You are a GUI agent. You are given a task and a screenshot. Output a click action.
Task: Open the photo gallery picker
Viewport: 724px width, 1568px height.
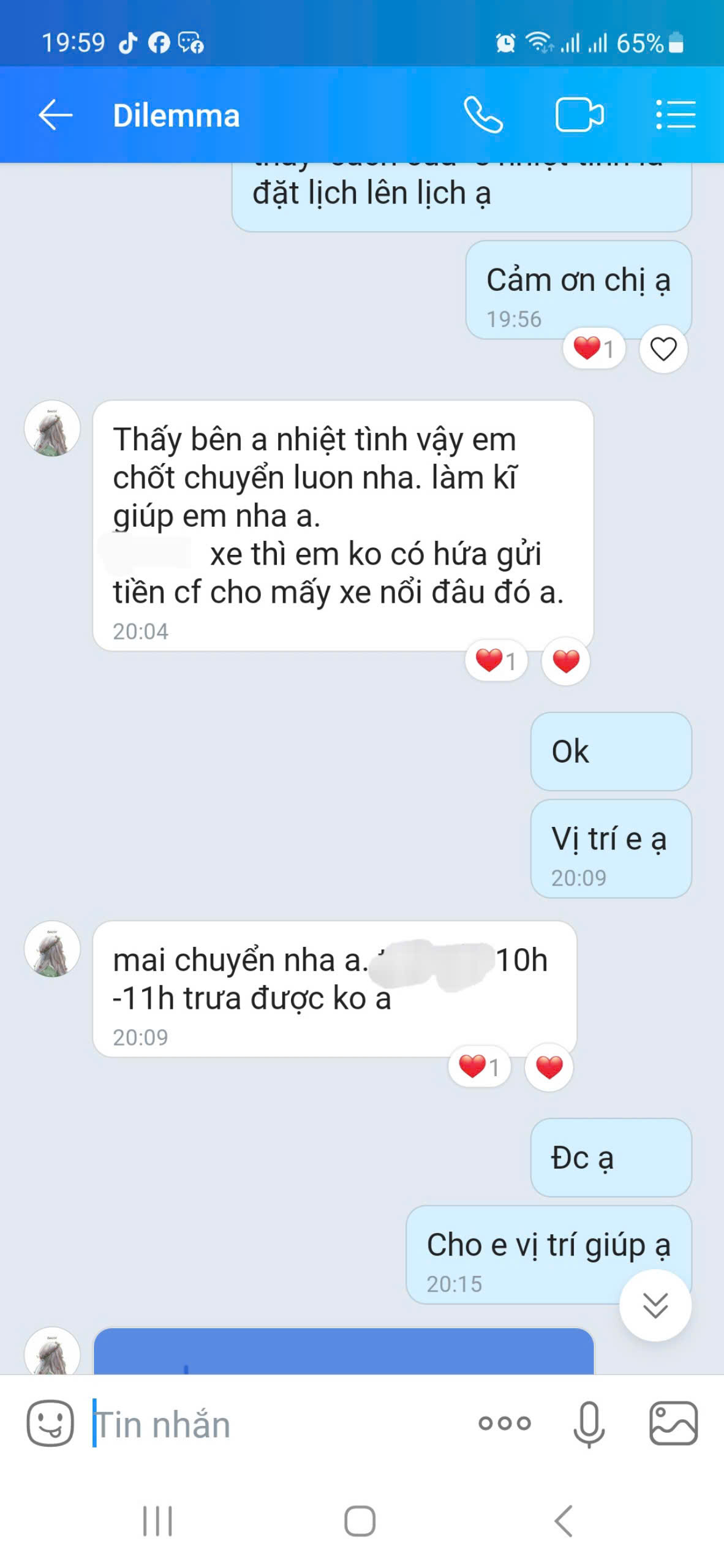[673, 1423]
